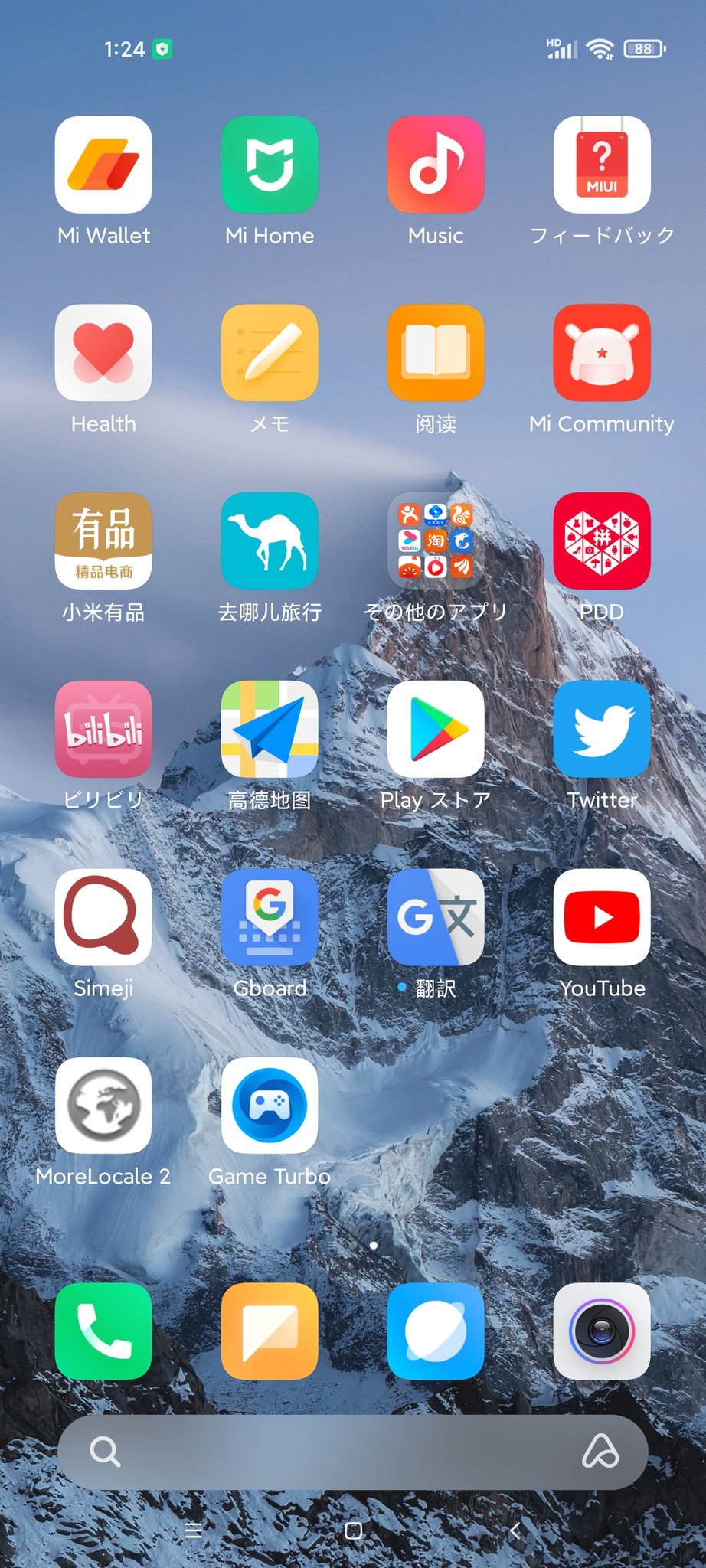Show recent apps from the navigation bar

pyautogui.click(x=194, y=1530)
